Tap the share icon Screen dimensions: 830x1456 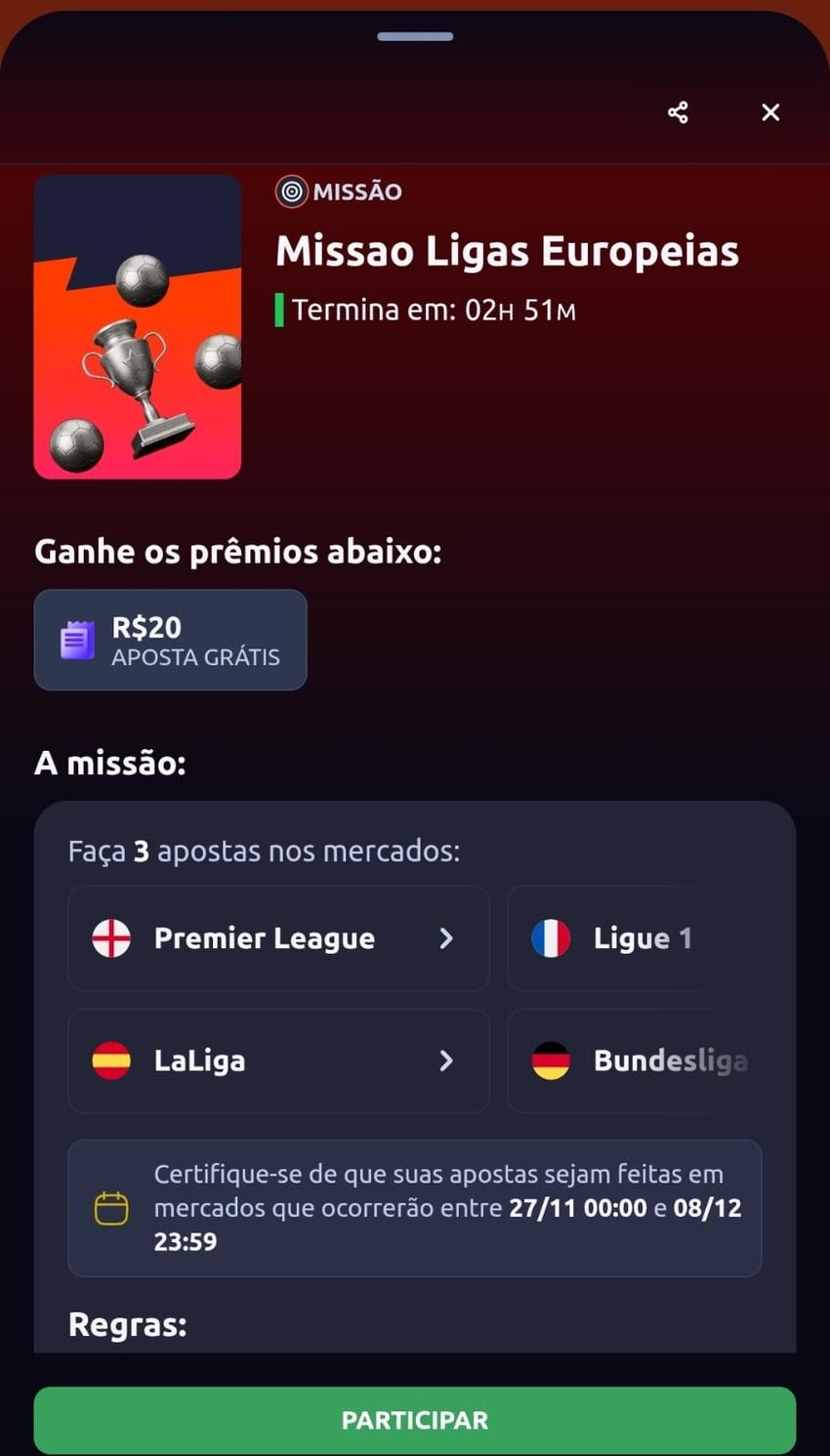coord(678,111)
